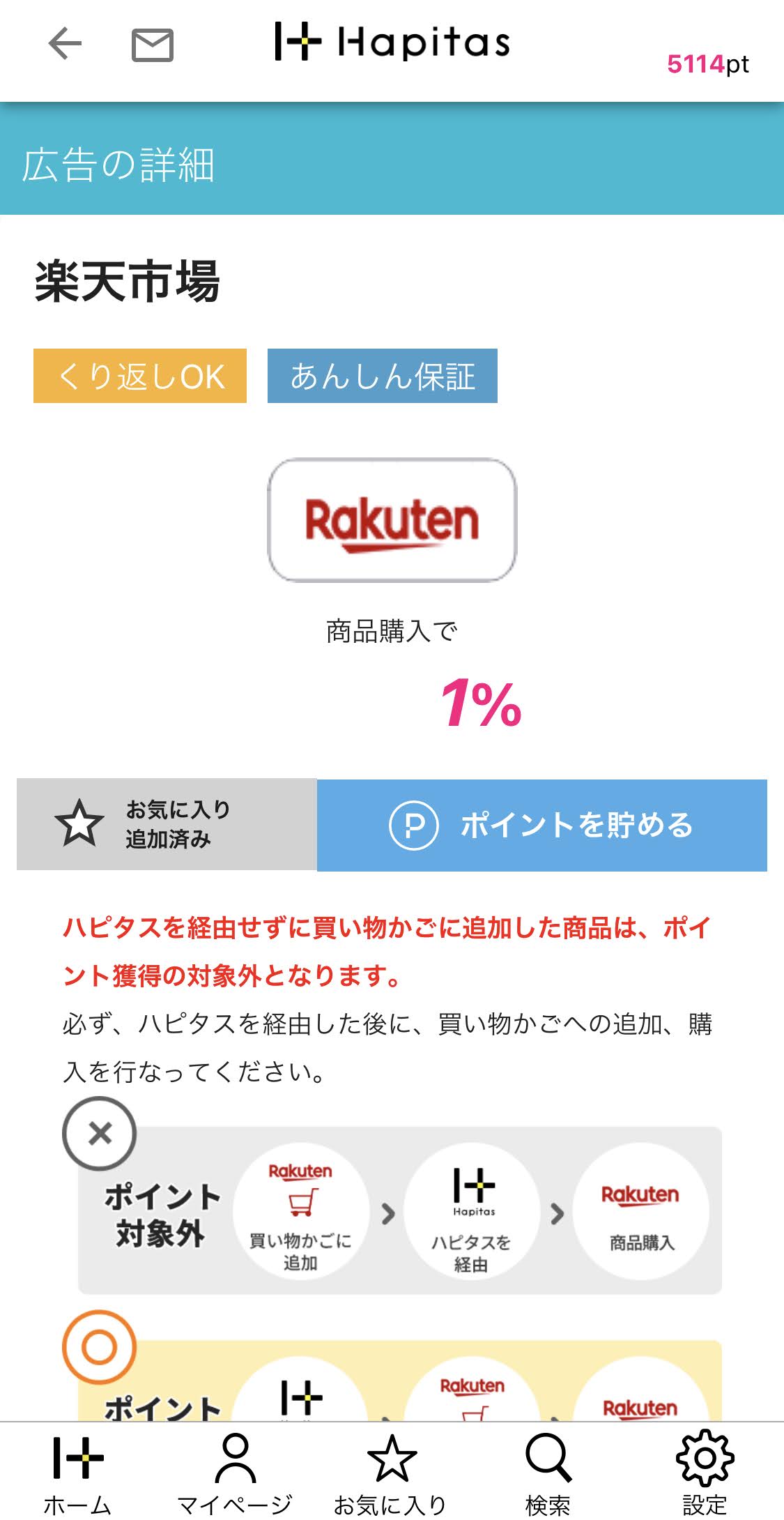
Task: Open the マイページ tab
Action: (235, 1472)
